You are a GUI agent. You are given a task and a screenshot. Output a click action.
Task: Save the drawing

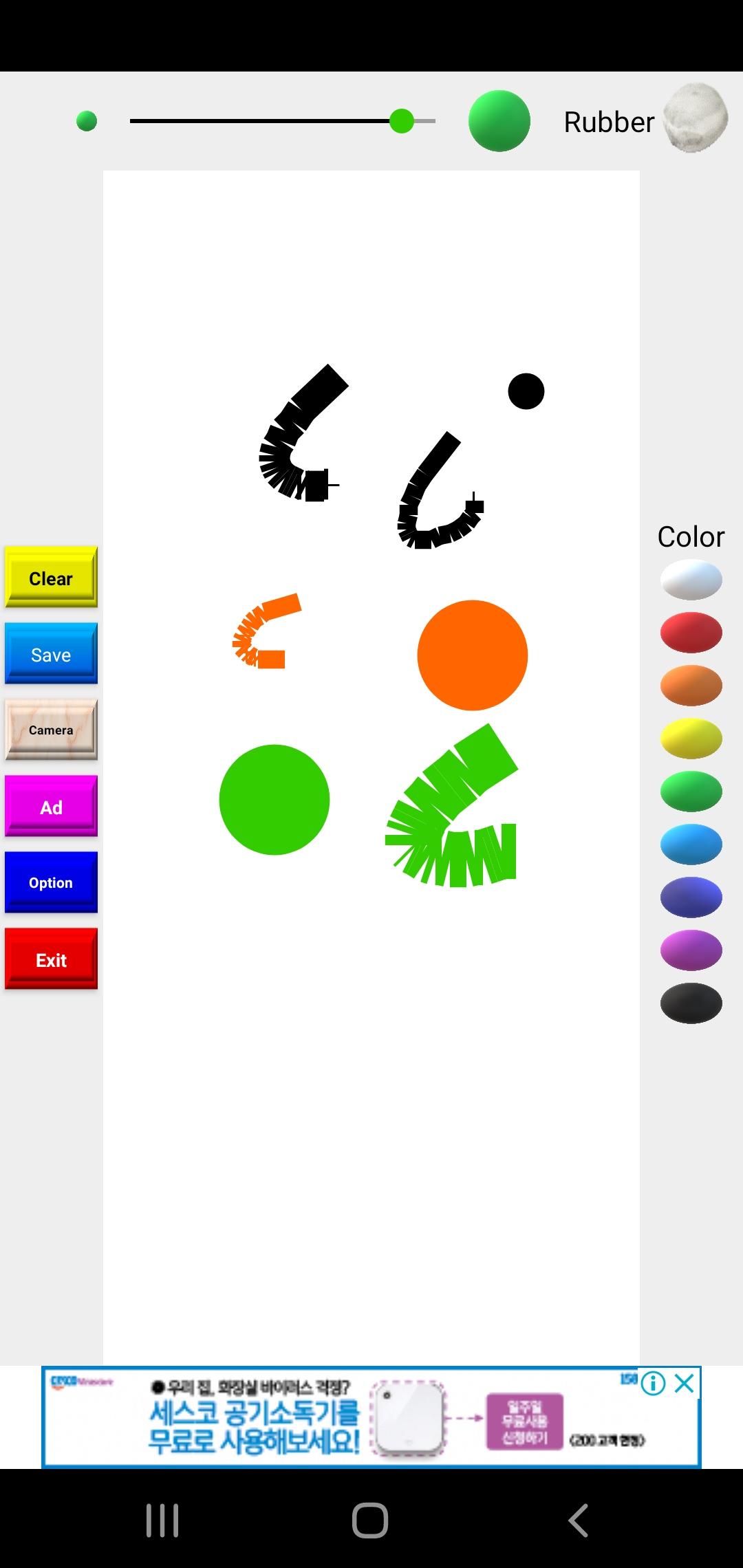tap(51, 653)
